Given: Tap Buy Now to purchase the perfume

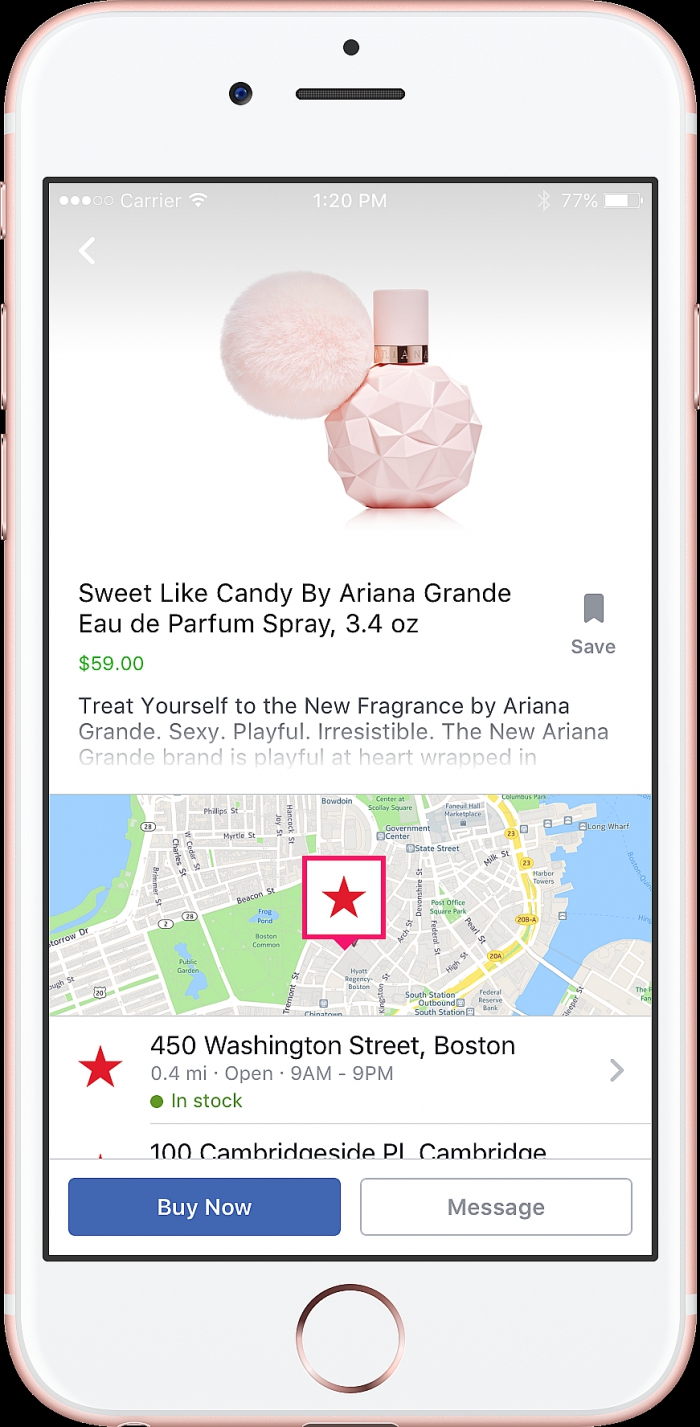Looking at the screenshot, I should (204, 1207).
